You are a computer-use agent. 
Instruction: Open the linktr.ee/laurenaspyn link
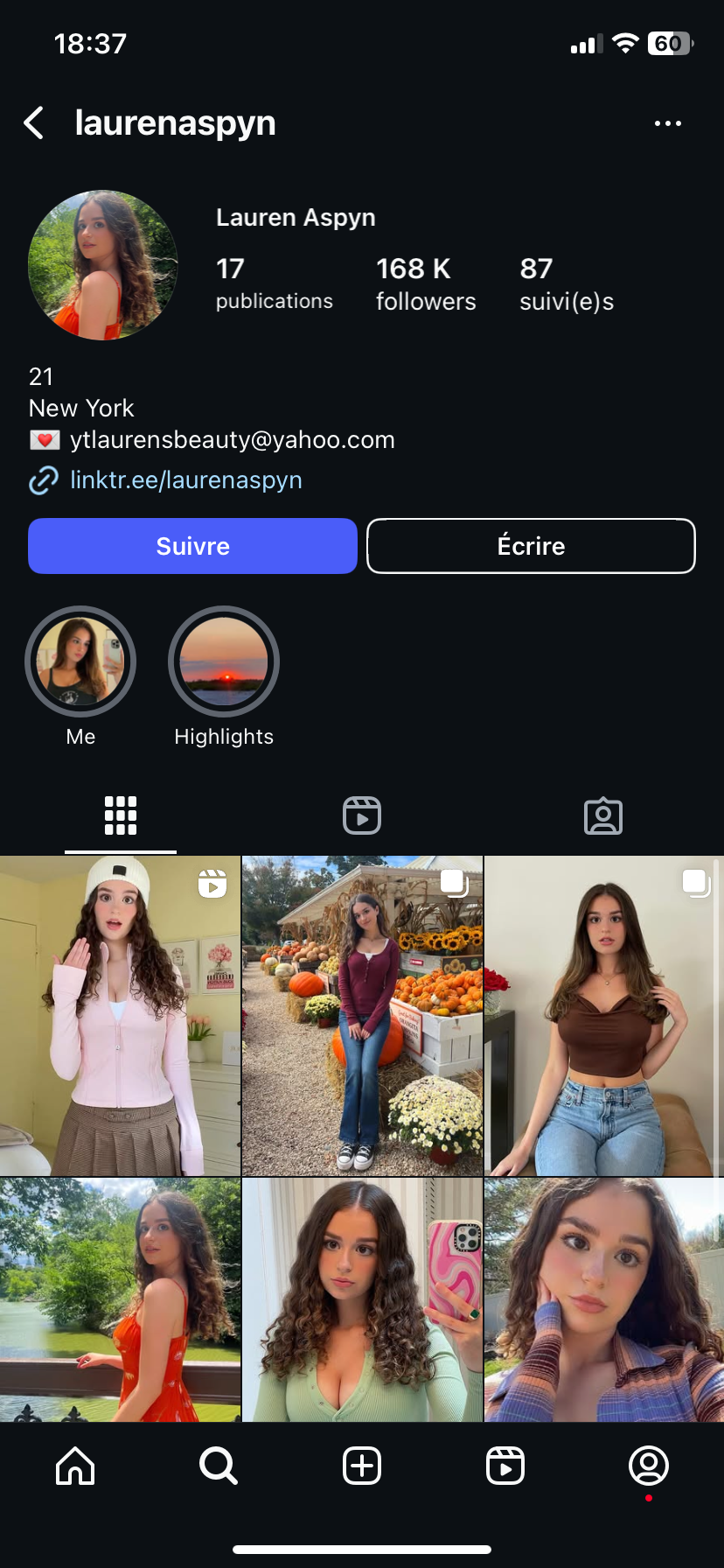[x=185, y=480]
